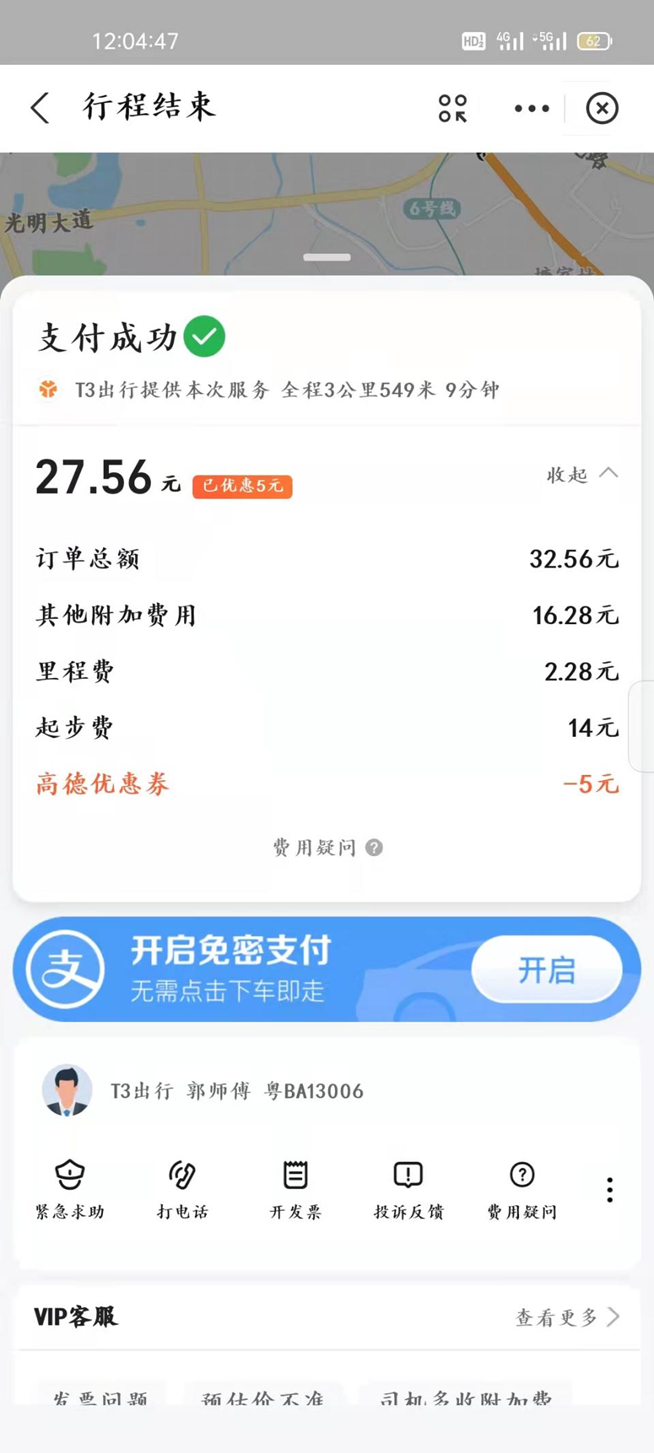Collapse fee details with 收起
The height and width of the screenshot is (1453, 654).
point(582,474)
